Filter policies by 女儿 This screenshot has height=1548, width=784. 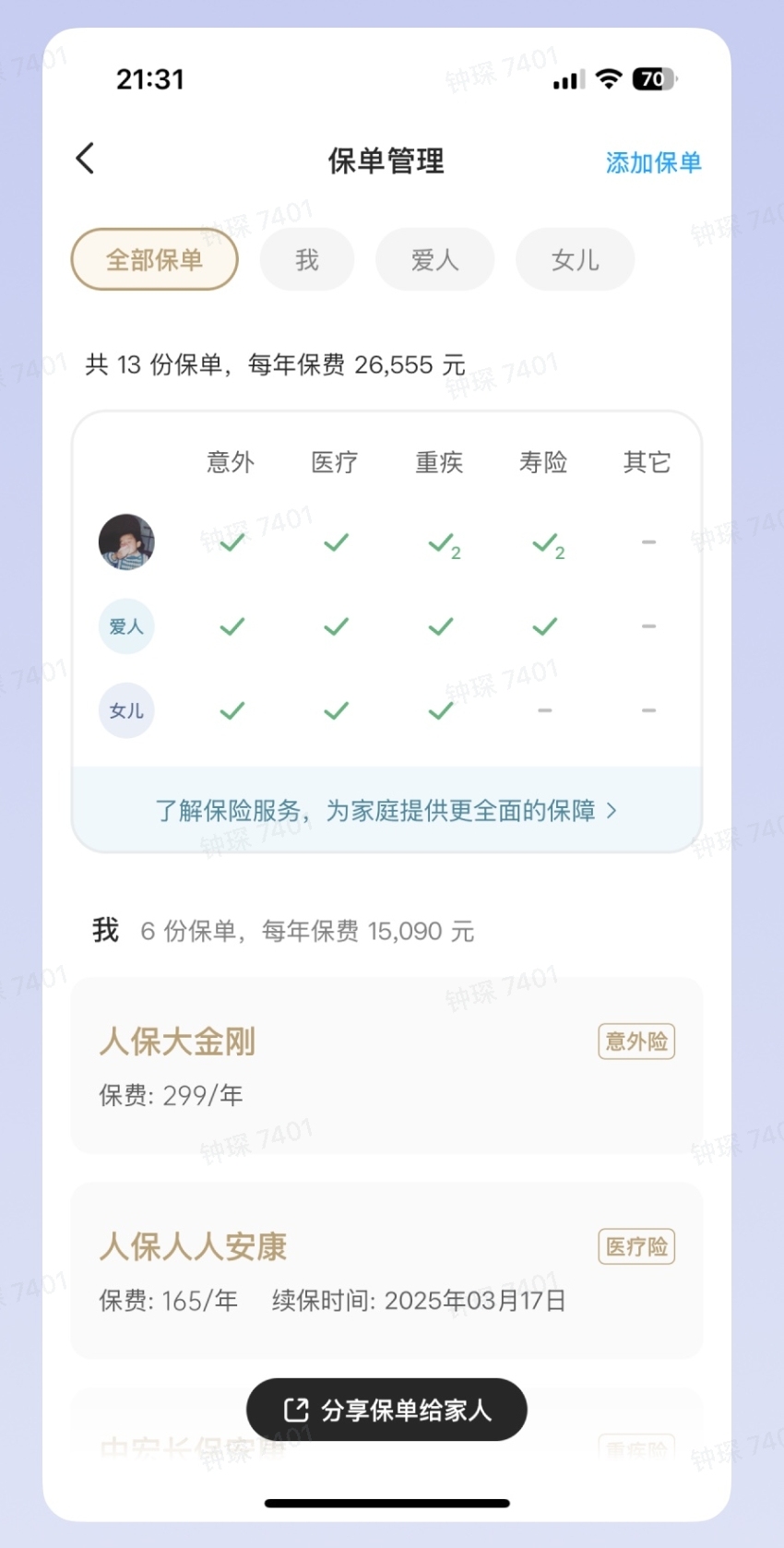[x=575, y=259]
